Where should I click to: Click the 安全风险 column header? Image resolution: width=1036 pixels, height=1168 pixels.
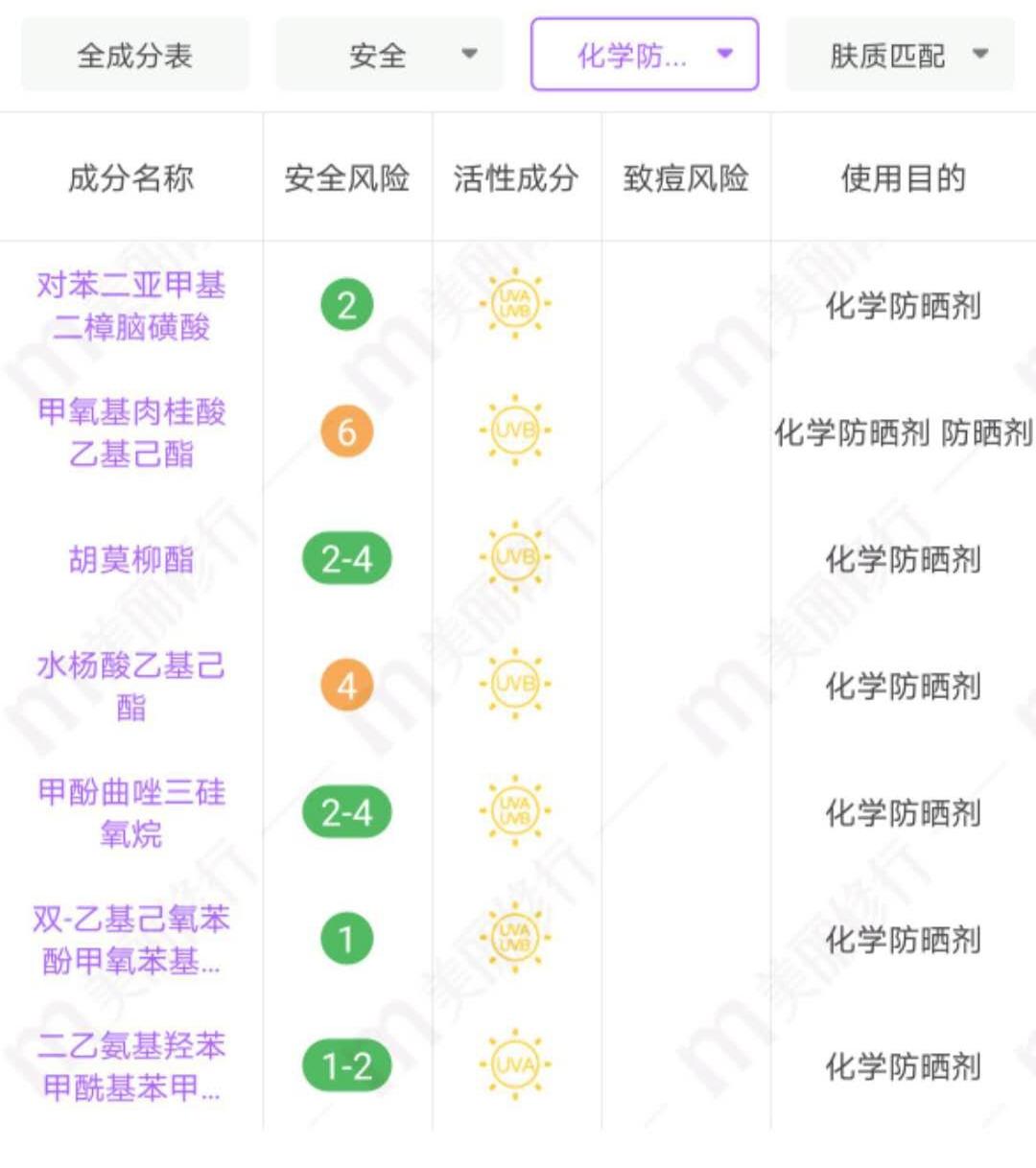[346, 175]
